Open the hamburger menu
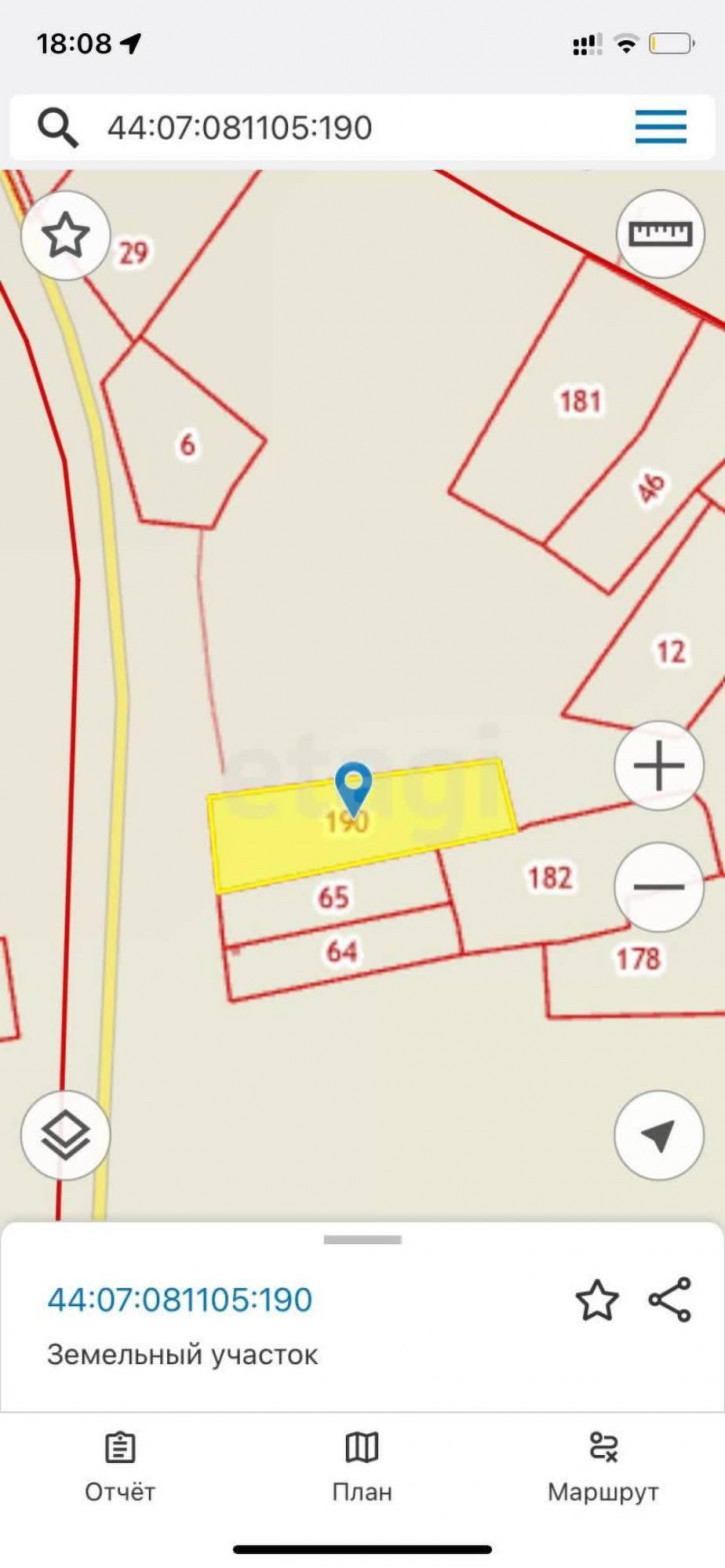 click(661, 128)
